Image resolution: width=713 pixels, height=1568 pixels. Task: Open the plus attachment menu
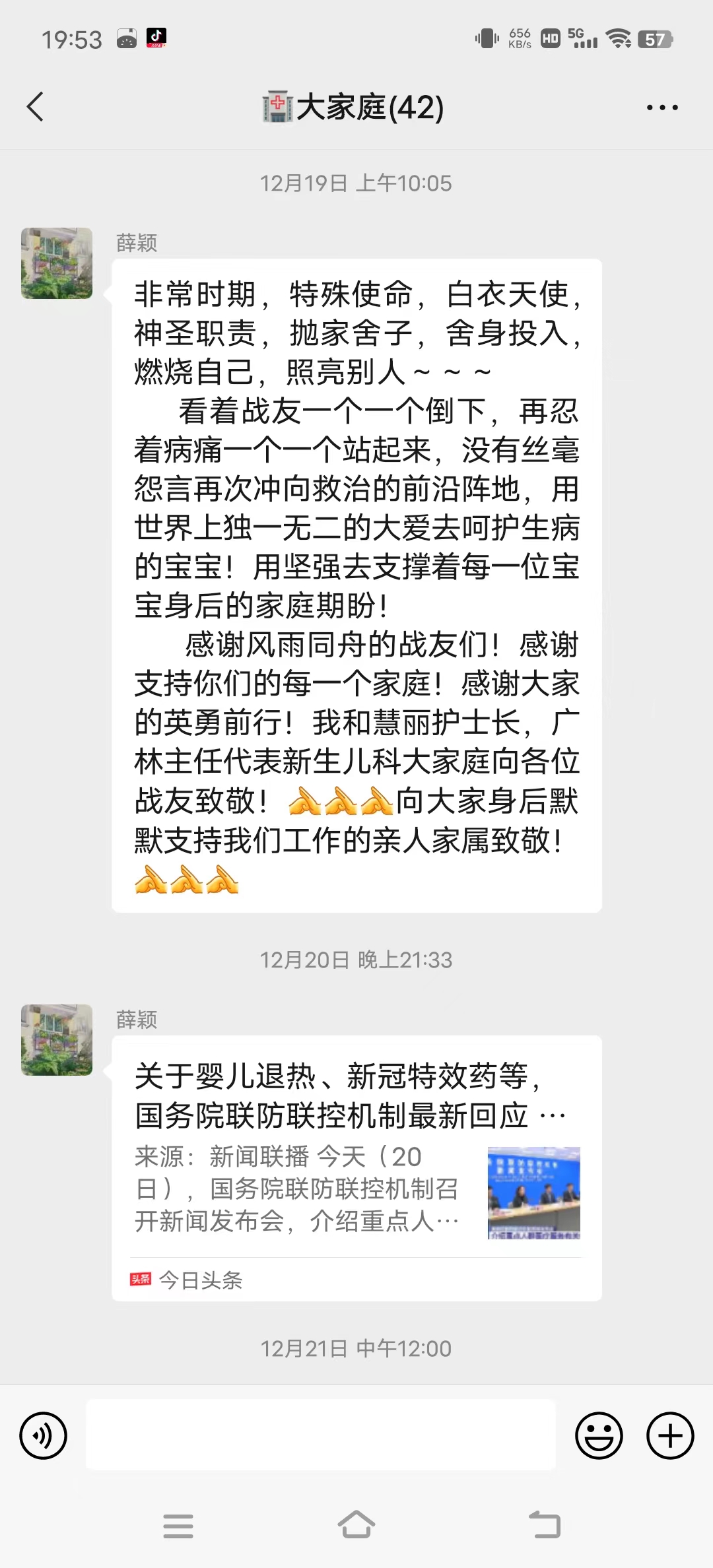tap(670, 1435)
